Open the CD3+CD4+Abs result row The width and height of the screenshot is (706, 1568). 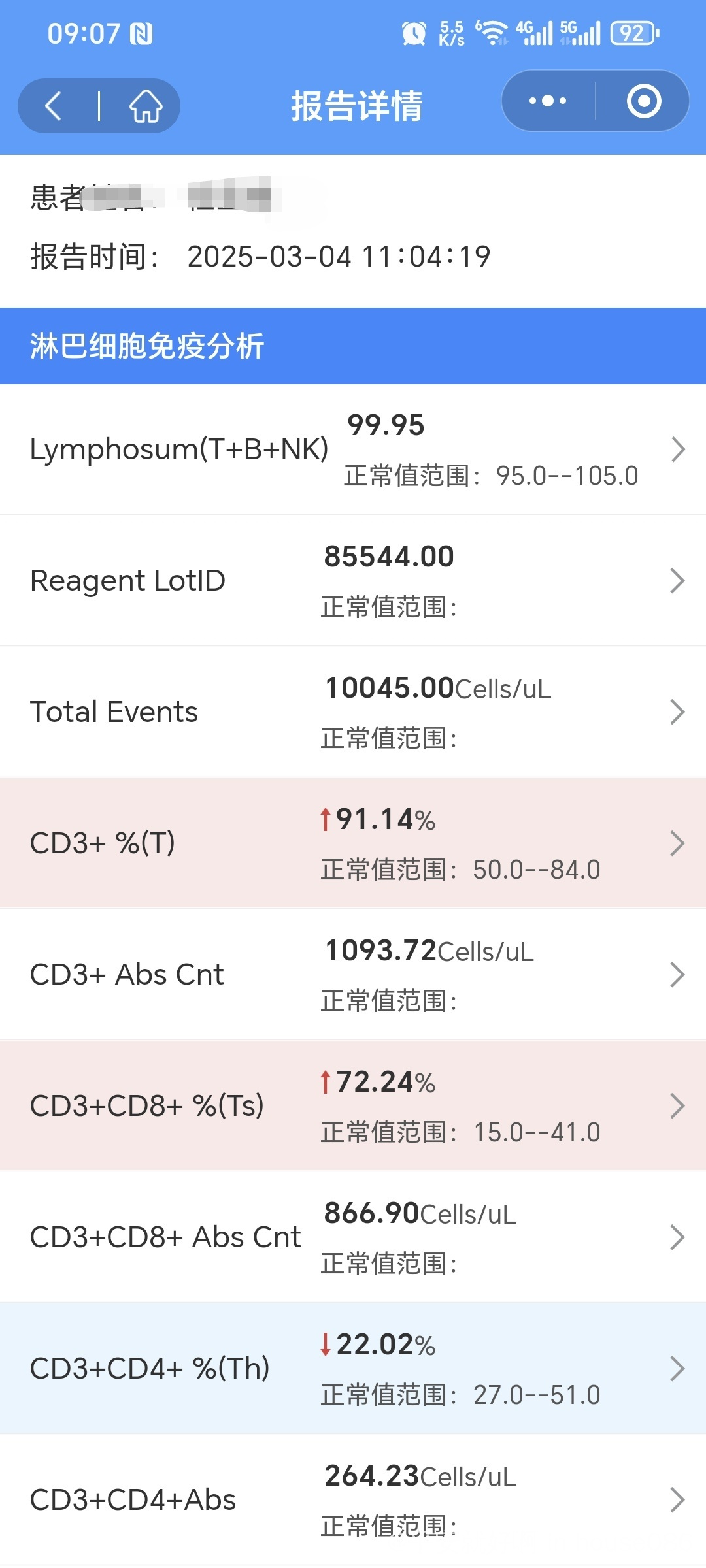353,1500
